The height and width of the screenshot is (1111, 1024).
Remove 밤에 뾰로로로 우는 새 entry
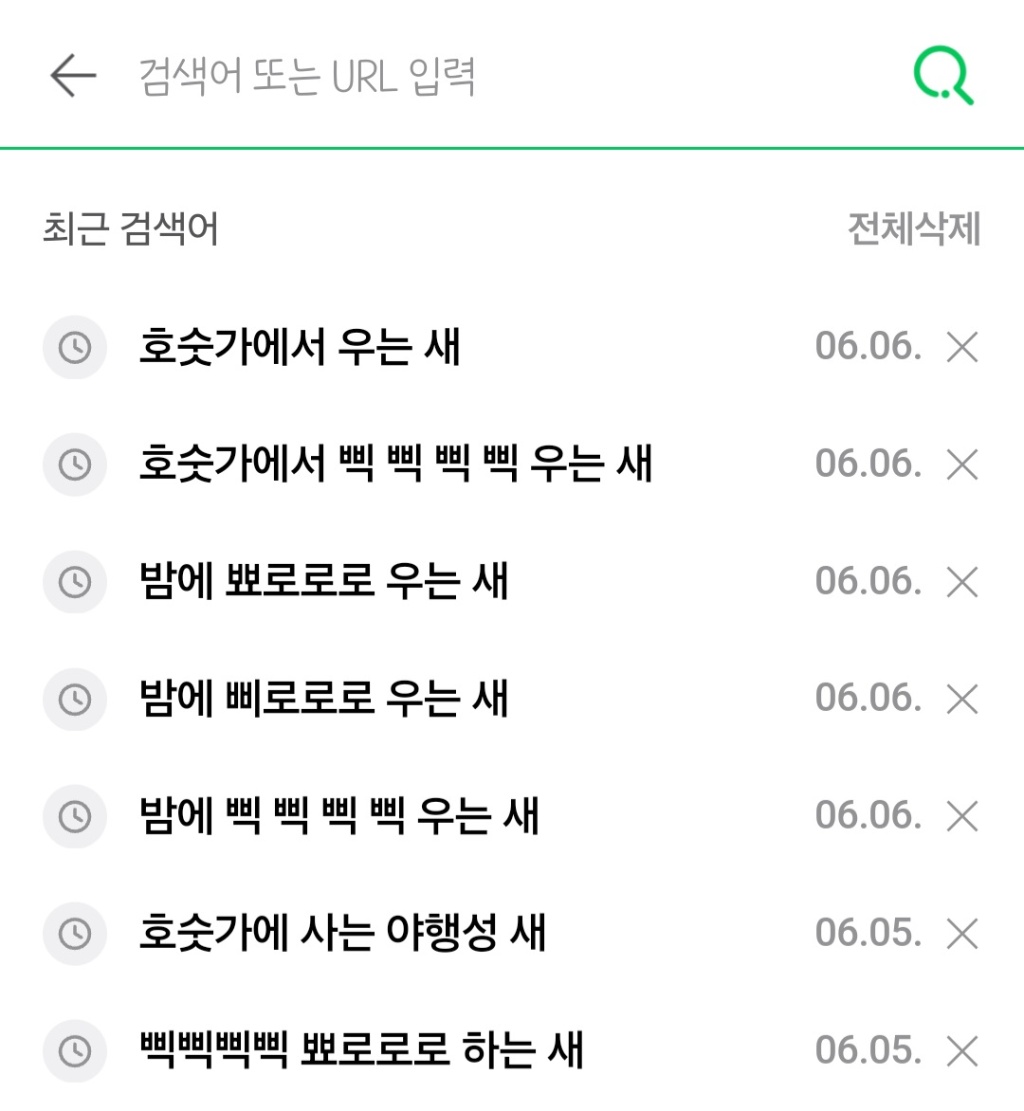pyautogui.click(x=962, y=581)
